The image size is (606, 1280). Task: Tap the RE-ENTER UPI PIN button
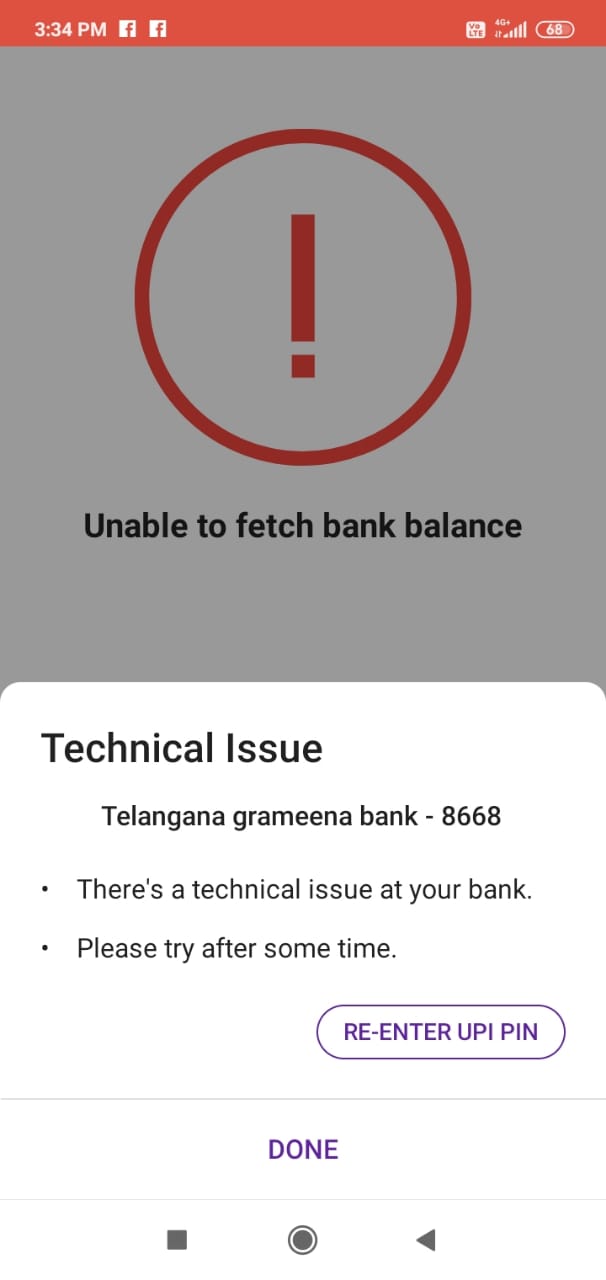(441, 1032)
